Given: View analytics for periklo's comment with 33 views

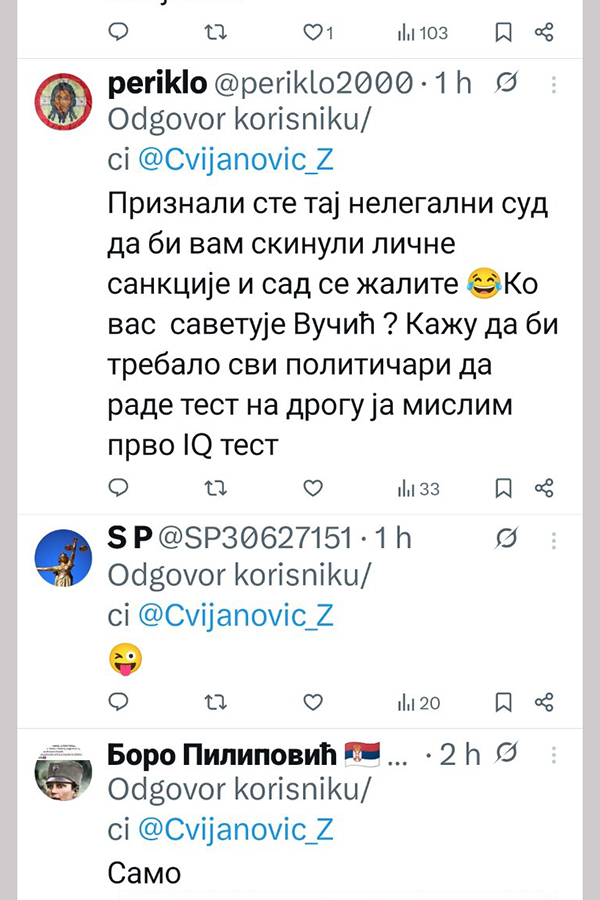Looking at the screenshot, I should coord(418,488).
